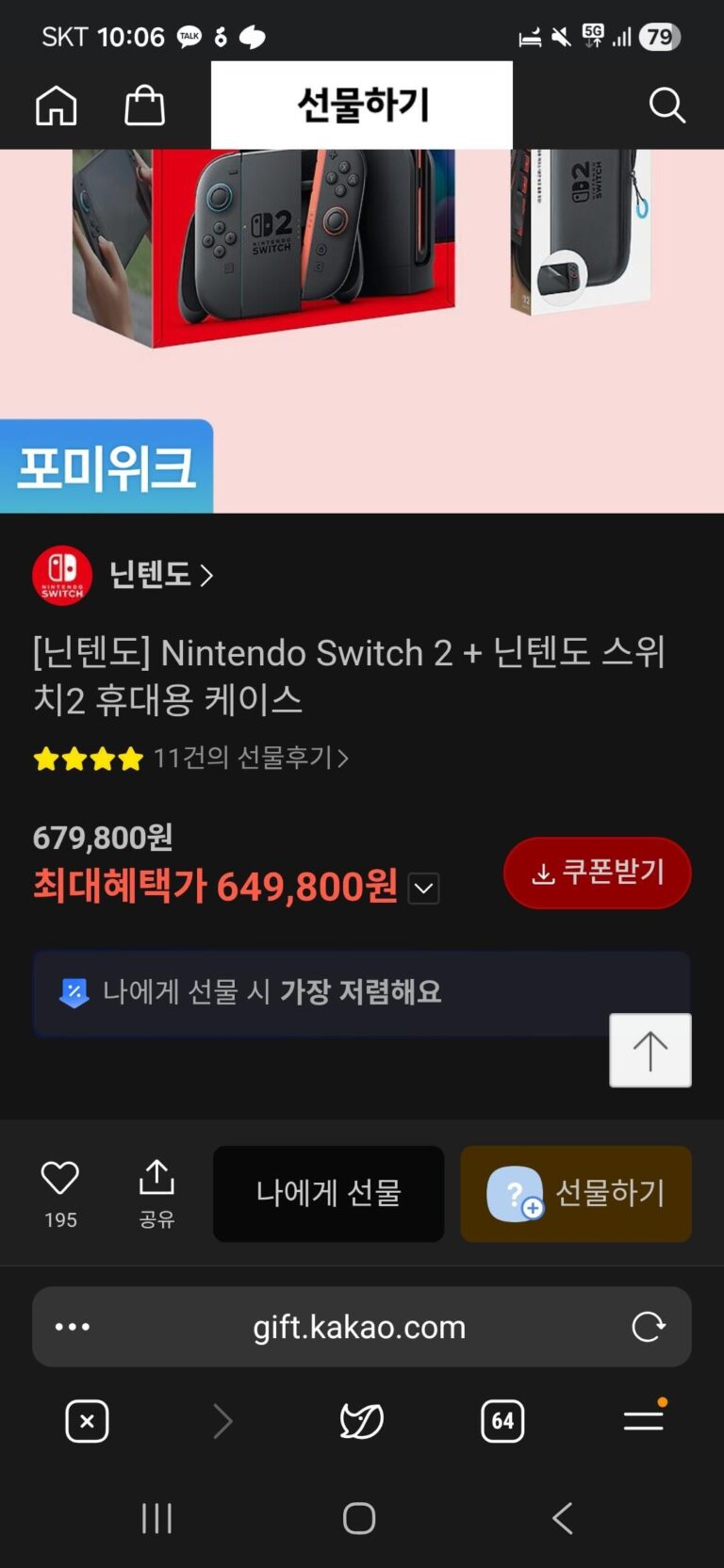Screen dimensions: 724x1568
Task: Tap the 선물하기 header title
Action: tap(362, 106)
